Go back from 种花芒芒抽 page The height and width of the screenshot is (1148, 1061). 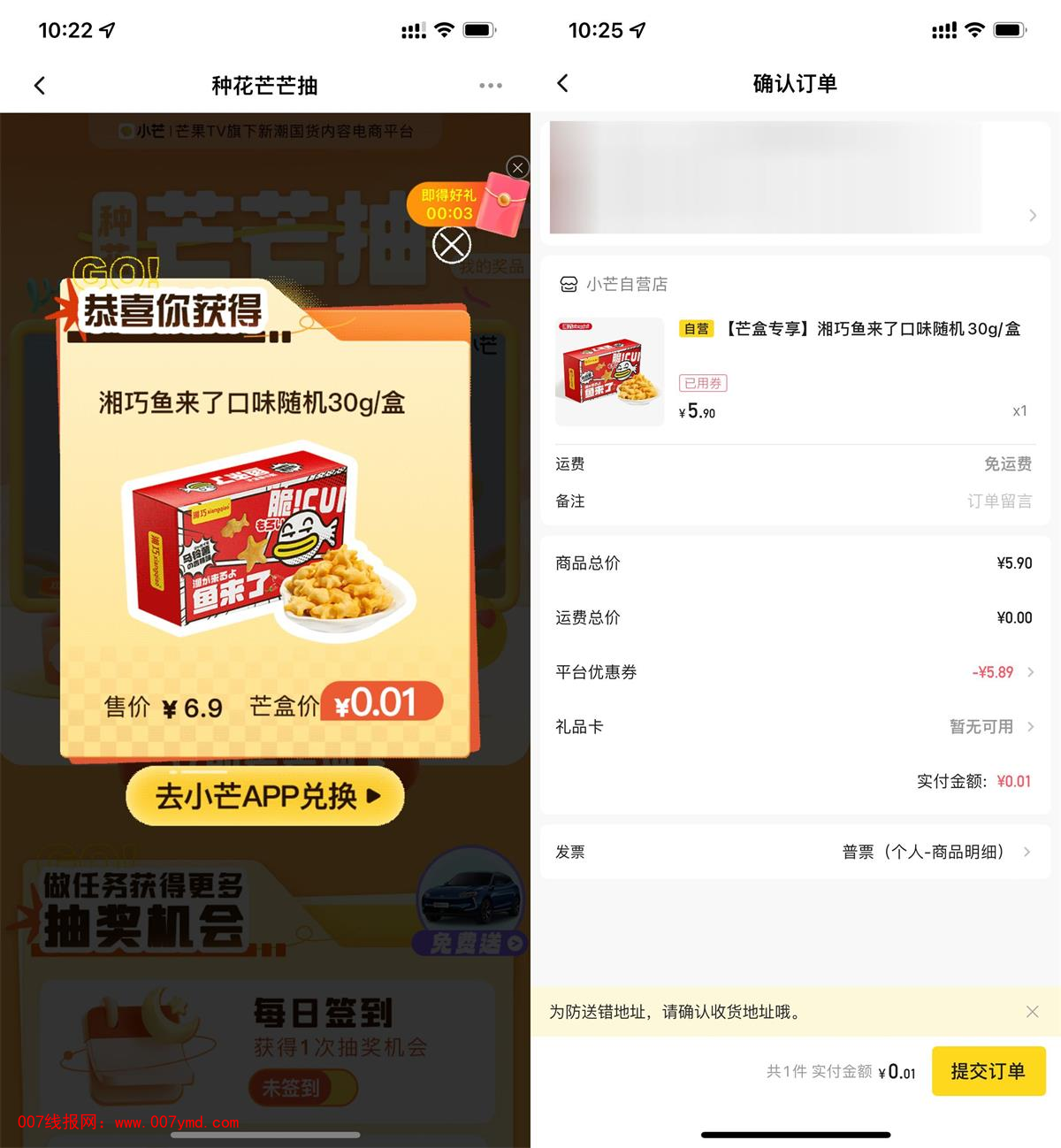pyautogui.click(x=40, y=86)
